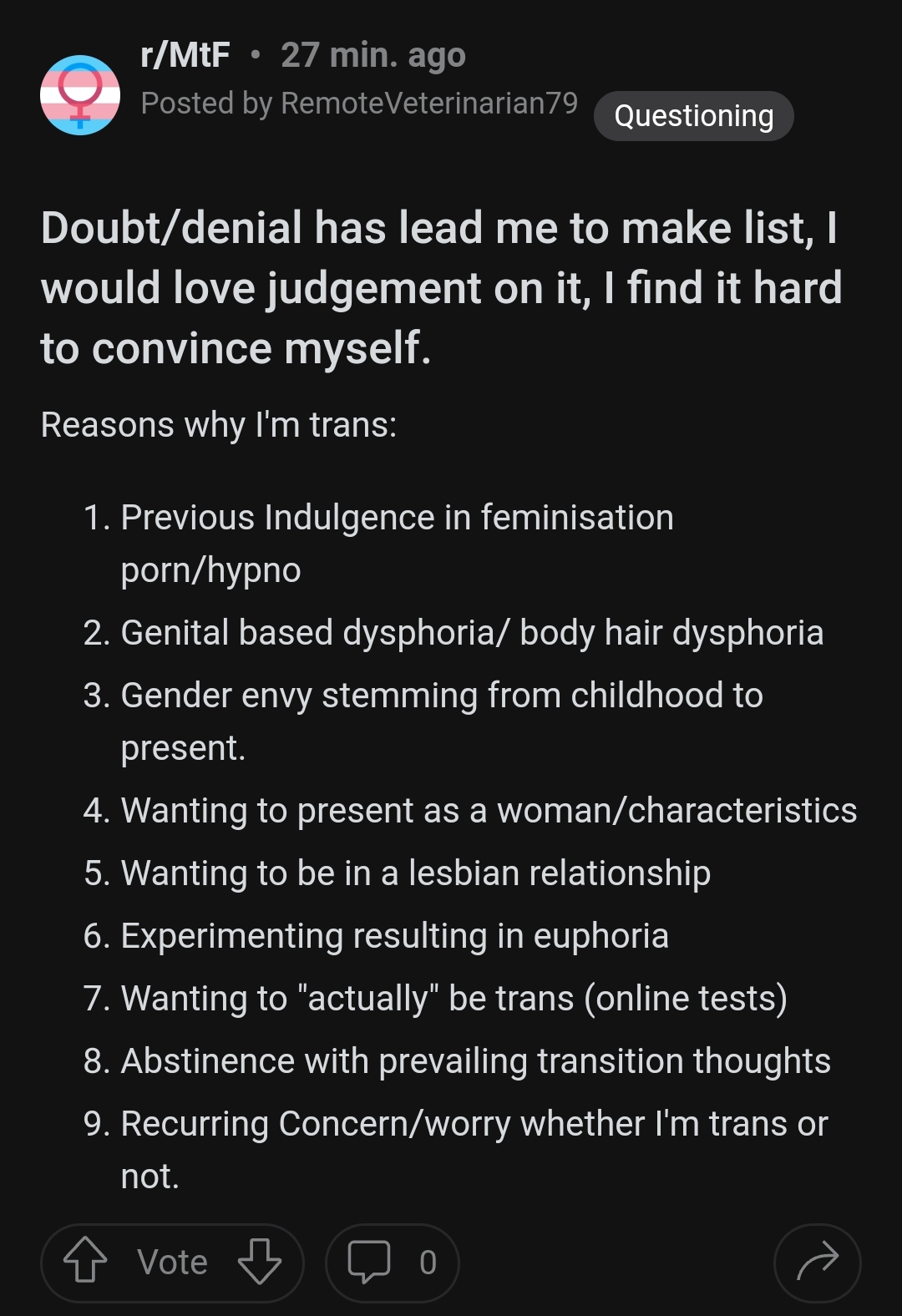View RemoteVeterinarian79's profile
The width and height of the screenshot is (902, 1316).
coord(428,104)
